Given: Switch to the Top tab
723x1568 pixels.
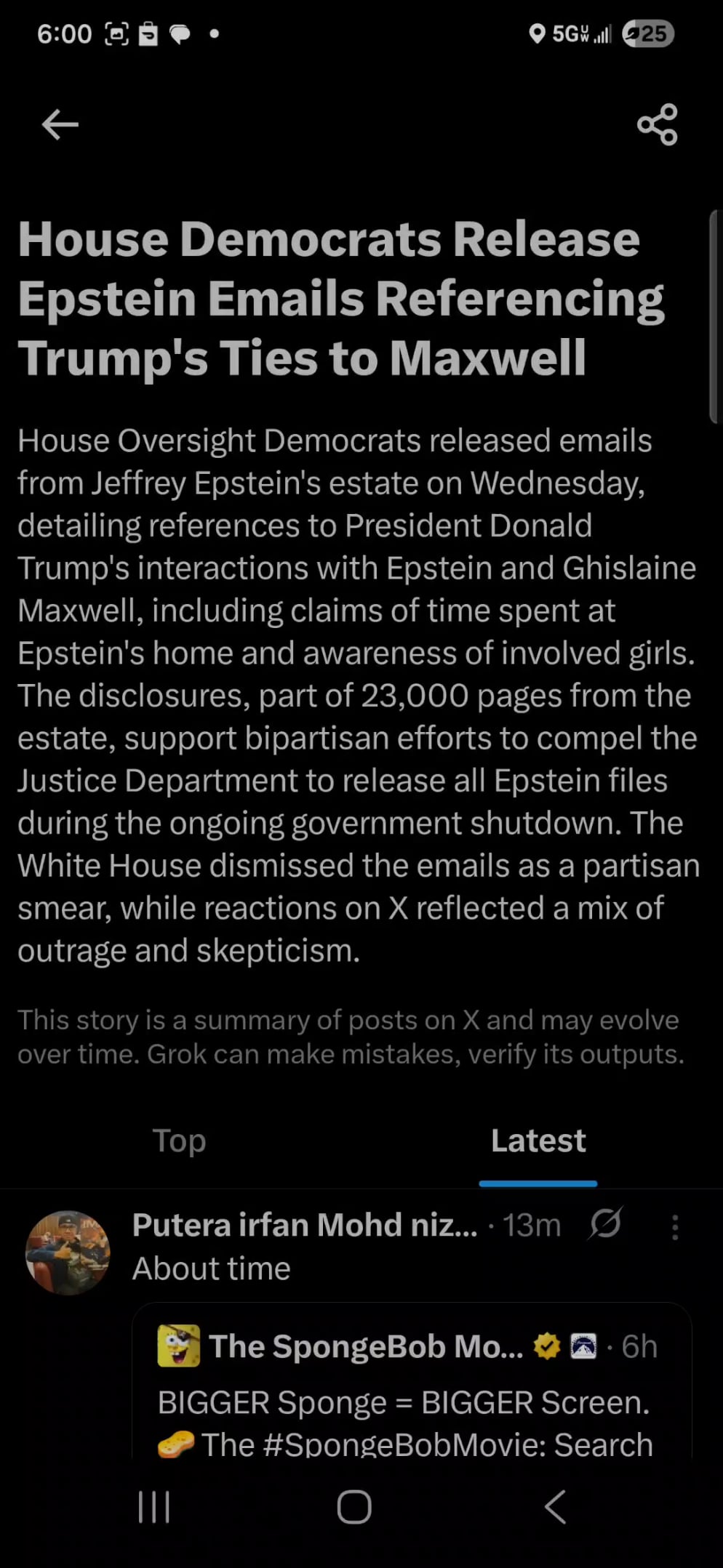Looking at the screenshot, I should coord(179,1141).
